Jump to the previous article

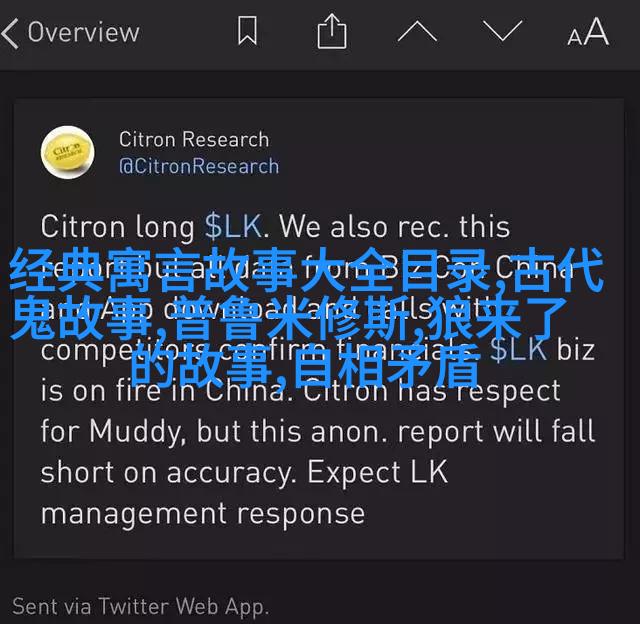pos(417,33)
